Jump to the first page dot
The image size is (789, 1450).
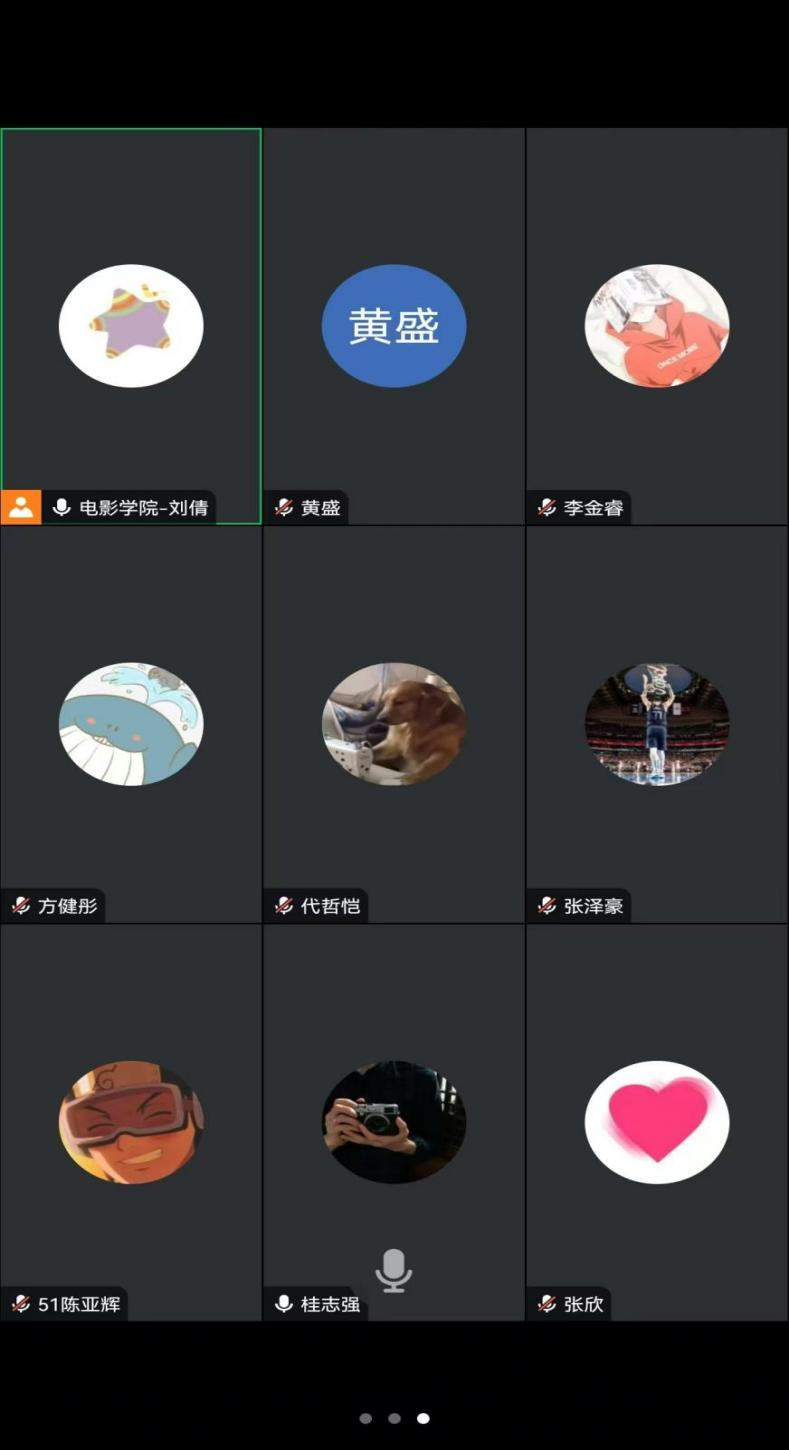tap(366, 1418)
